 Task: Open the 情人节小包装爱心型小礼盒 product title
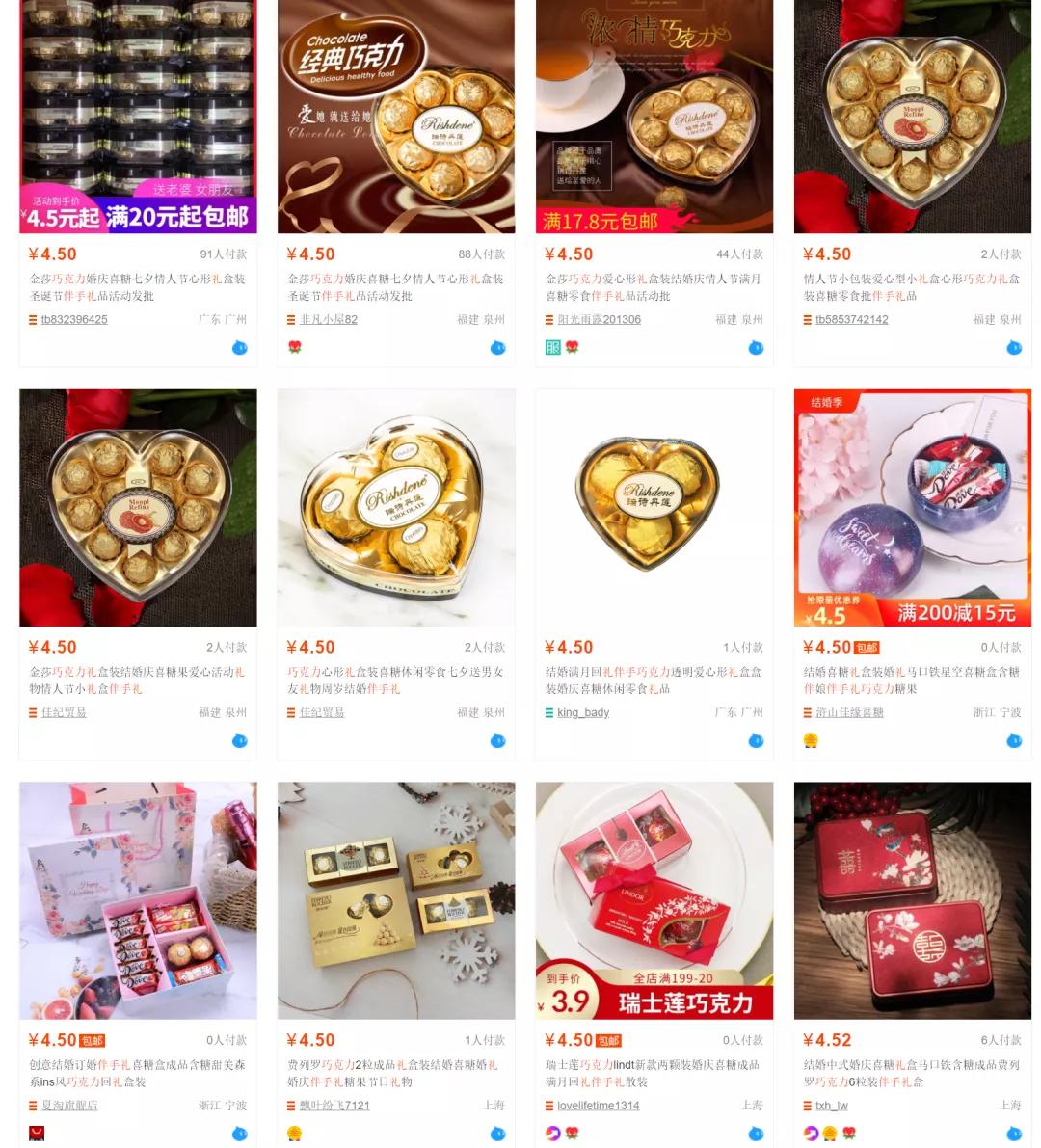911,287
